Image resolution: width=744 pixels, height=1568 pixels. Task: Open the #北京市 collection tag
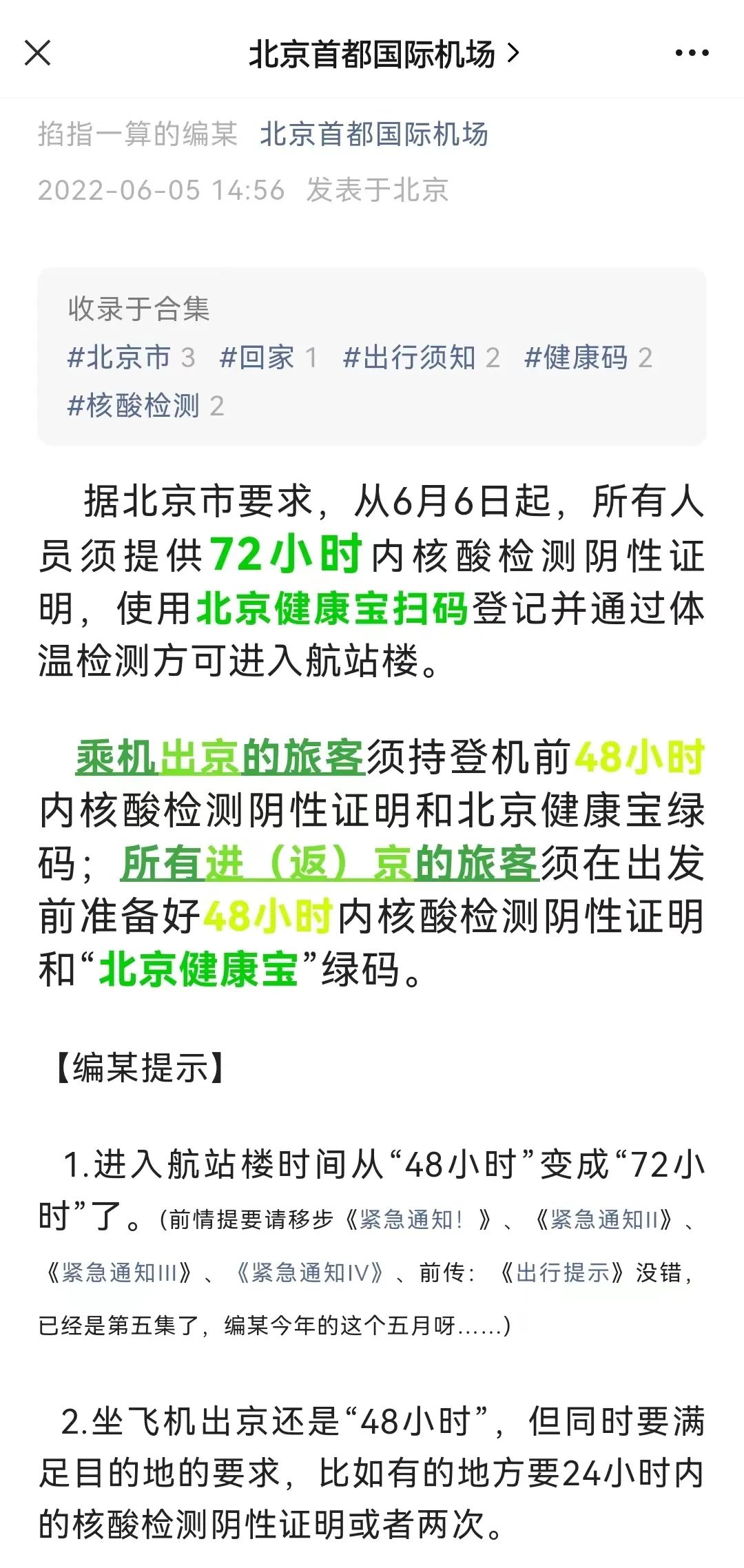131,358
